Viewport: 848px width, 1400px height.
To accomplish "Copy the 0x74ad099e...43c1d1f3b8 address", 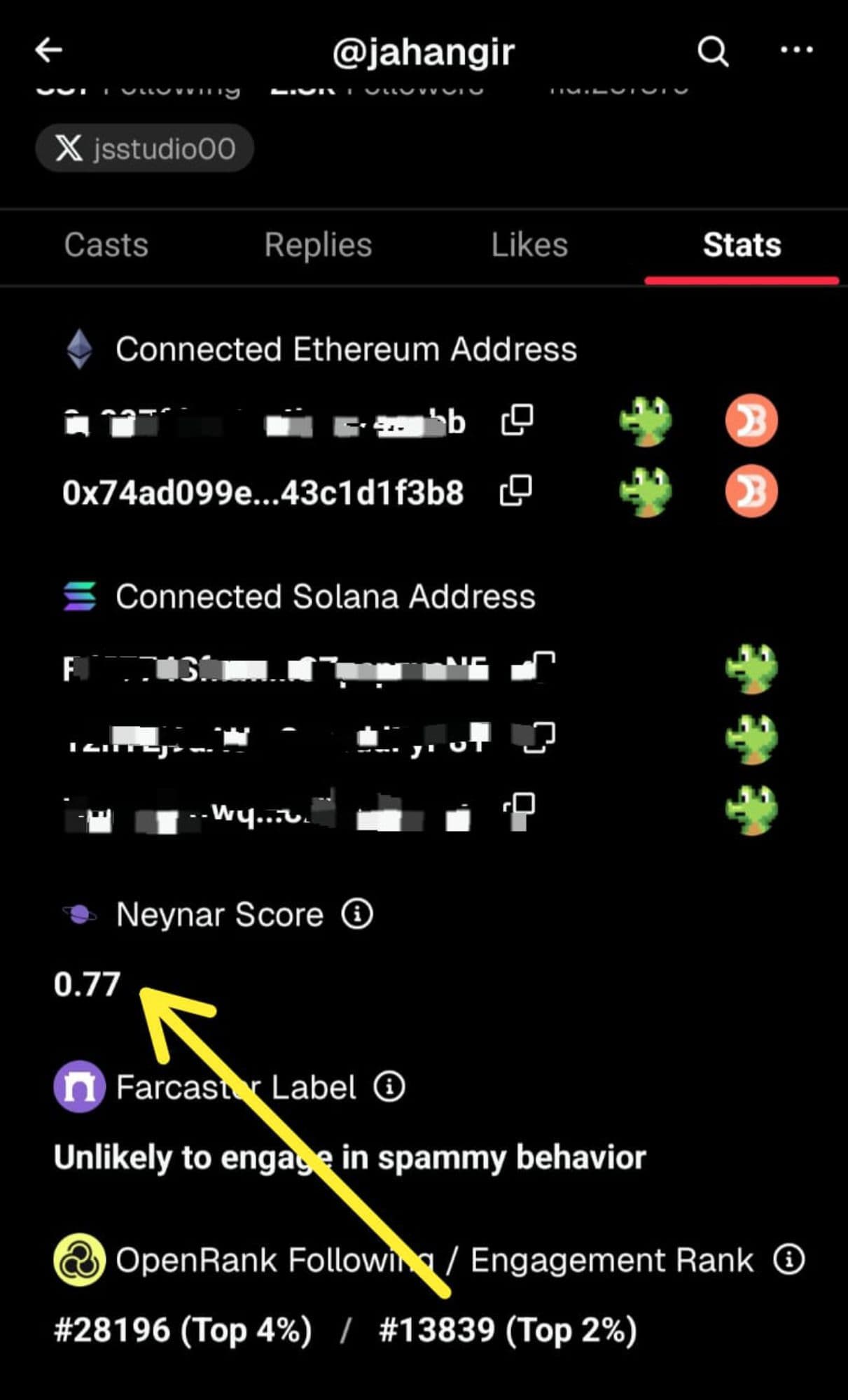I will (516, 491).
